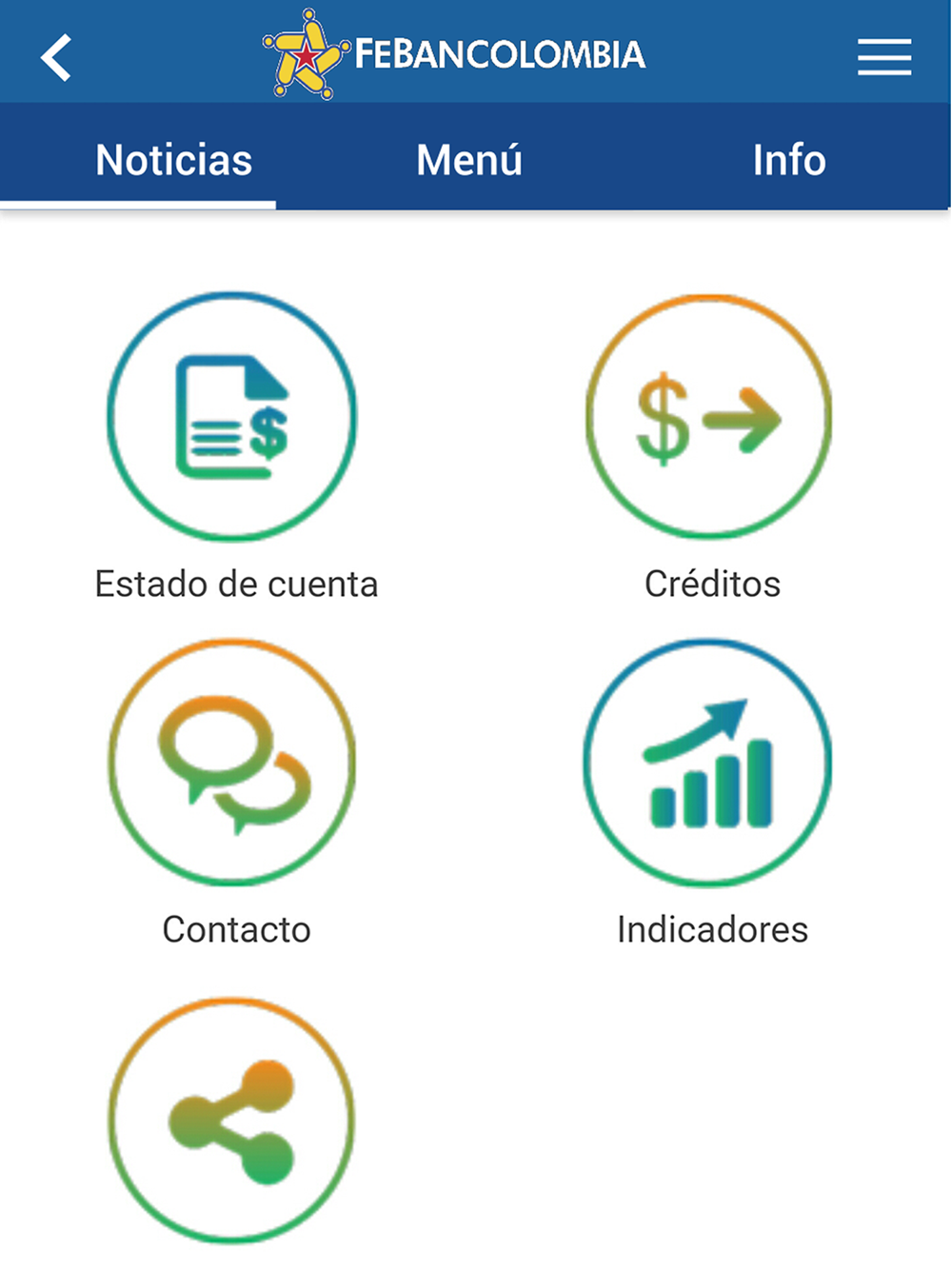Select the Noticias tab
The image size is (952, 1270).
click(173, 160)
